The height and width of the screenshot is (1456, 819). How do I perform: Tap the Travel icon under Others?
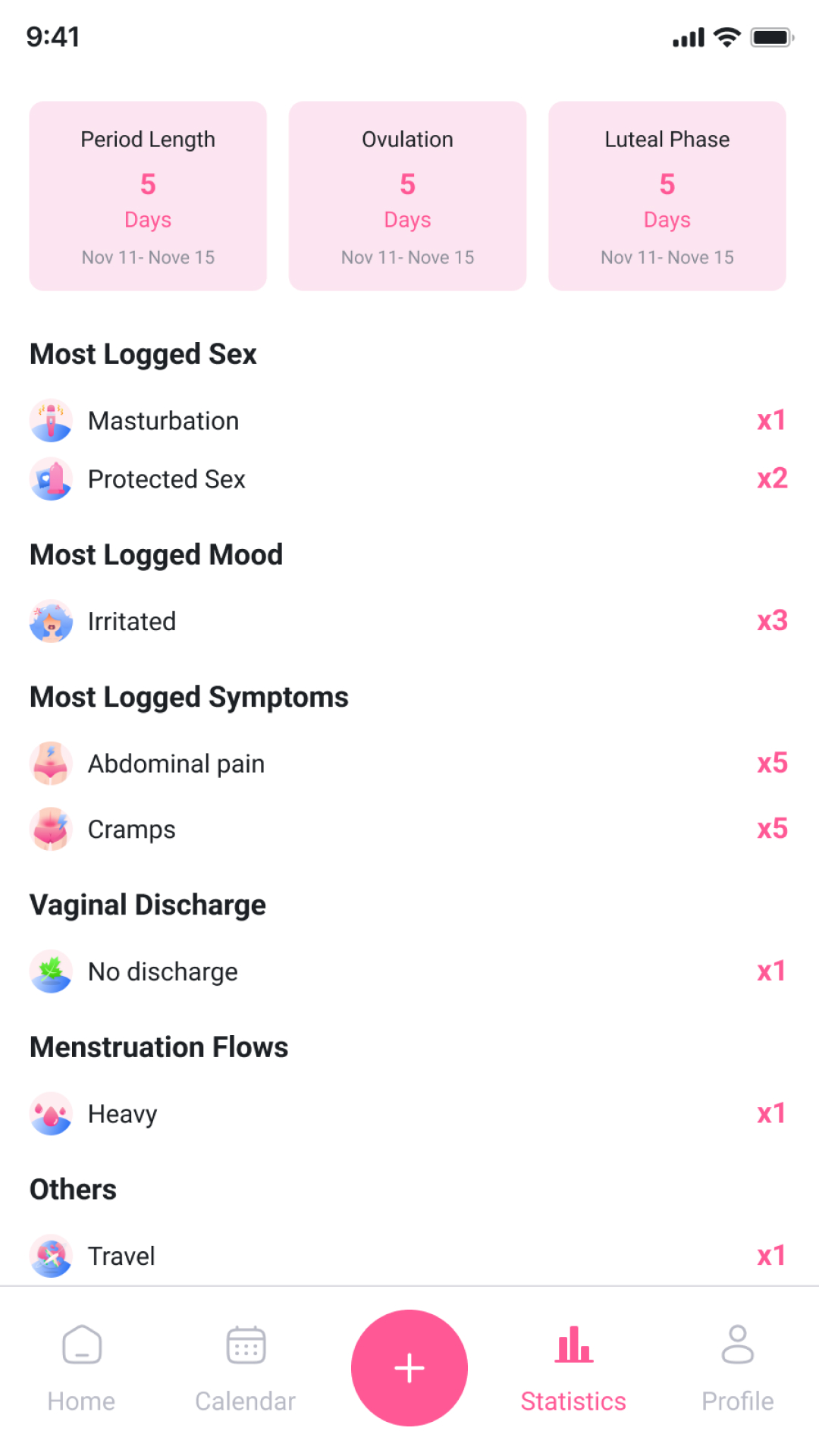pyautogui.click(x=50, y=1256)
